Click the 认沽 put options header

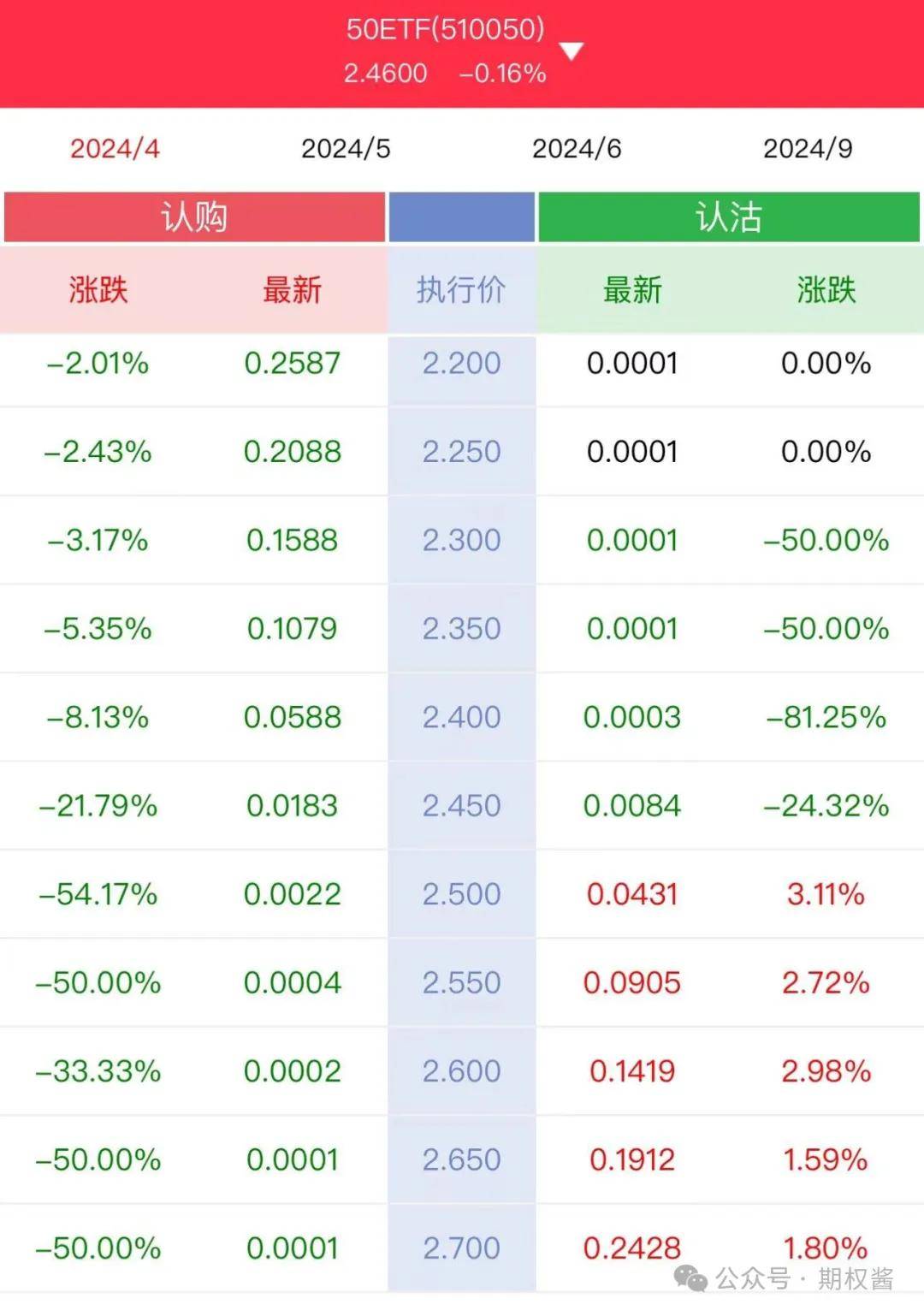(x=728, y=216)
